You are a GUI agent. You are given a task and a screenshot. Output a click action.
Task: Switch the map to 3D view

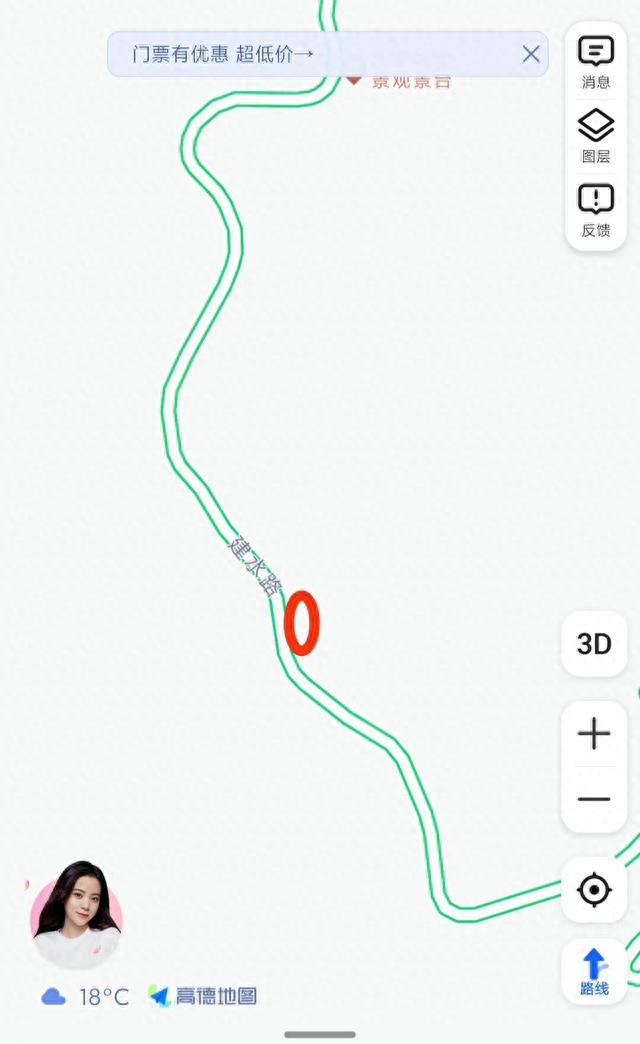(594, 644)
